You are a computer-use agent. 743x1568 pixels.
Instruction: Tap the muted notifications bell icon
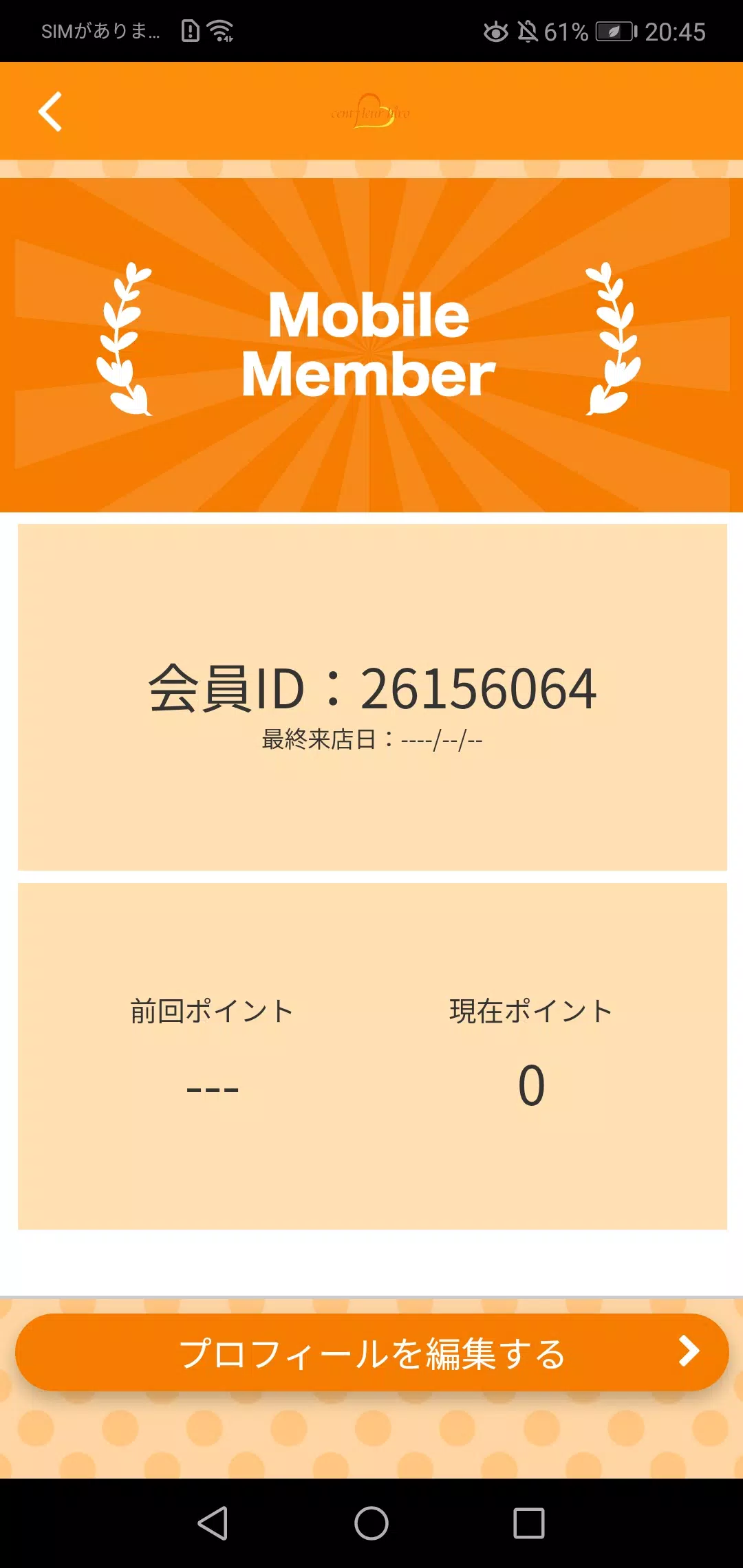point(527,30)
